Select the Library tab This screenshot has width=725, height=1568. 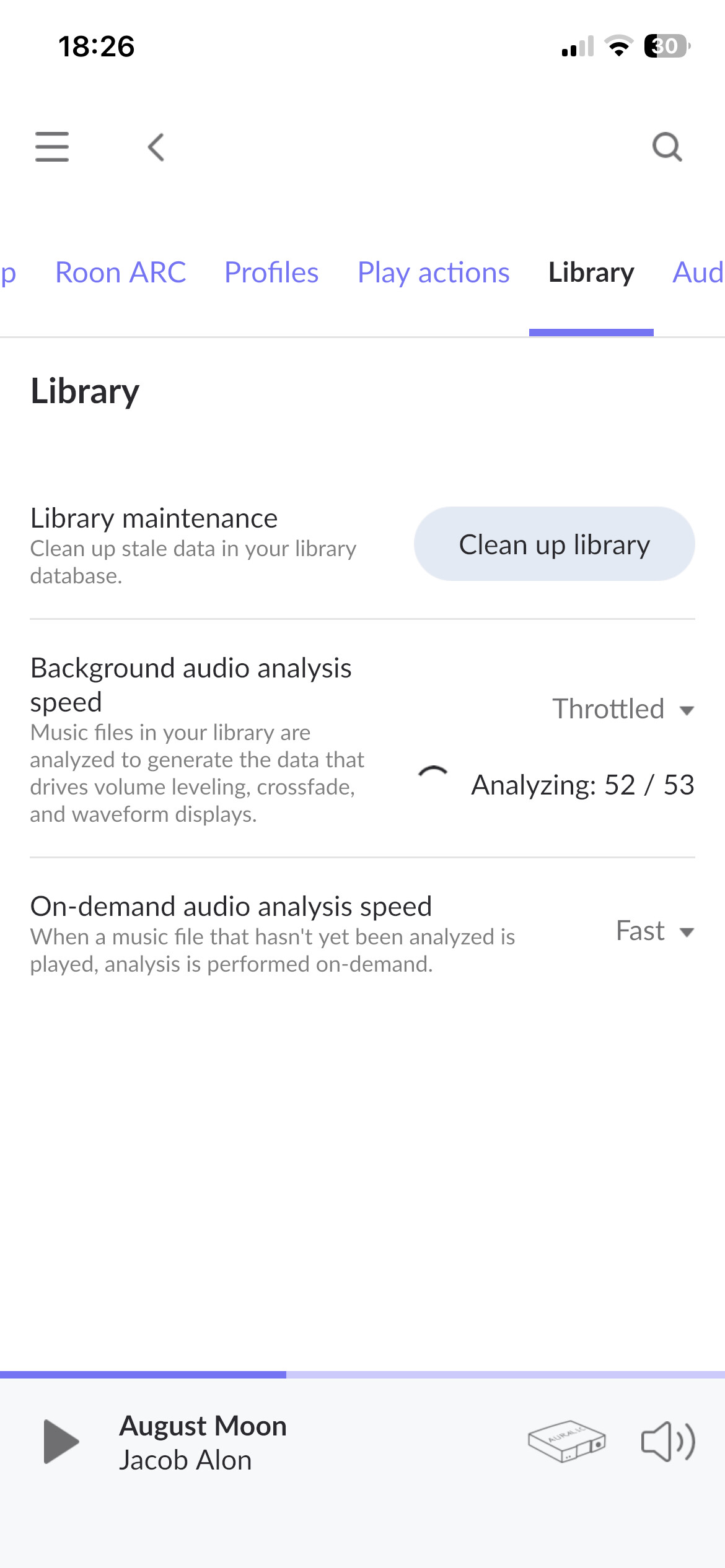tap(591, 272)
